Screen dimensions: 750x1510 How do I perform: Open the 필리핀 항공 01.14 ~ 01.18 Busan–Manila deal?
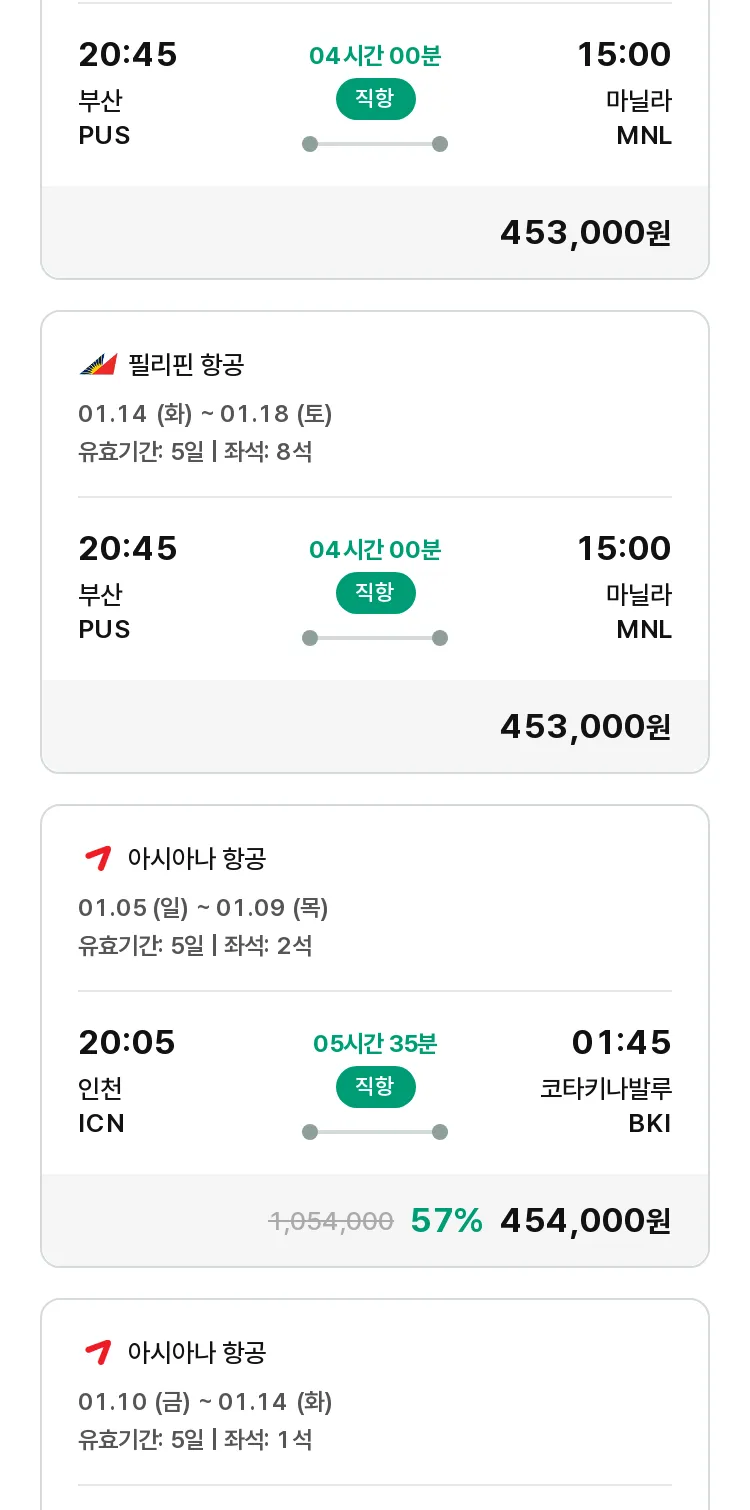point(375,542)
